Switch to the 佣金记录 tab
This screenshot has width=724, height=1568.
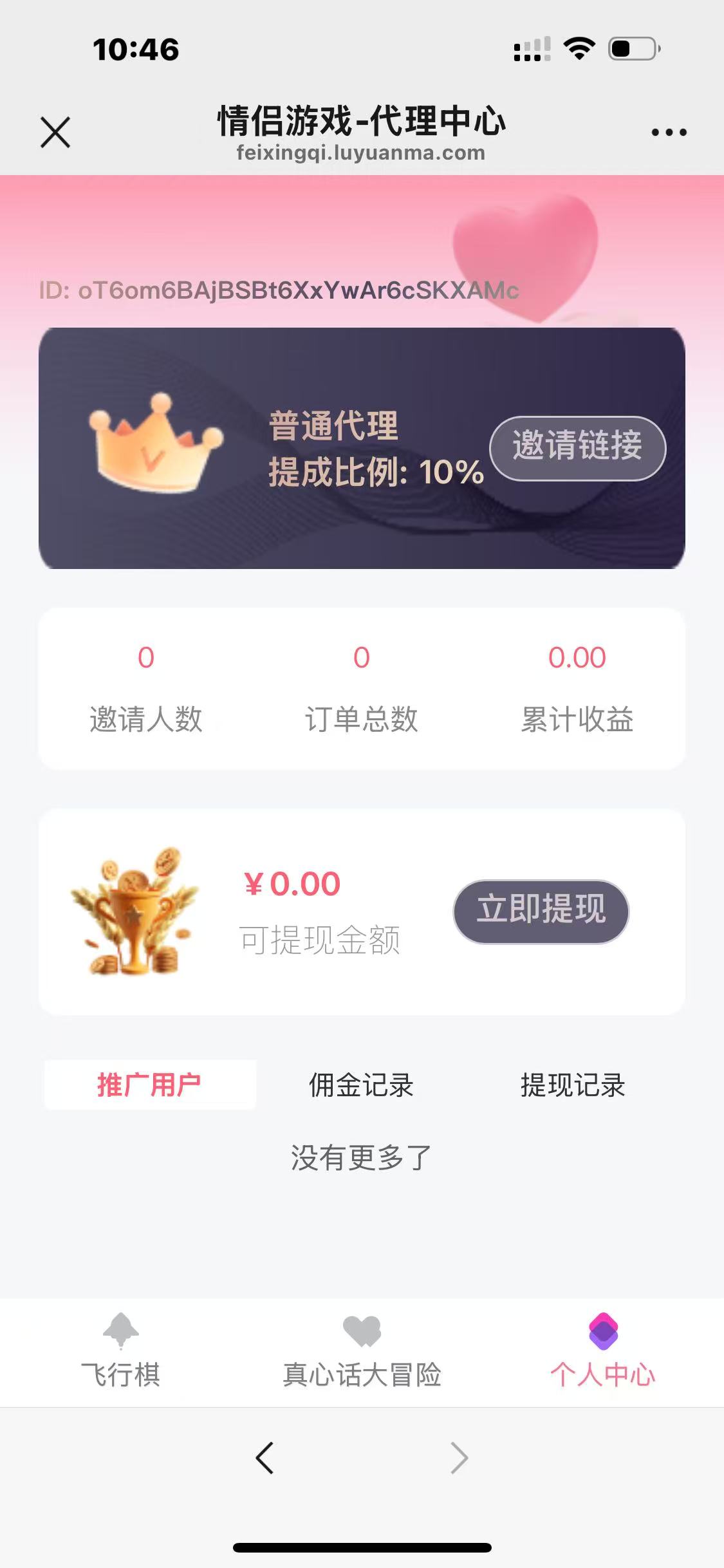pos(361,1085)
